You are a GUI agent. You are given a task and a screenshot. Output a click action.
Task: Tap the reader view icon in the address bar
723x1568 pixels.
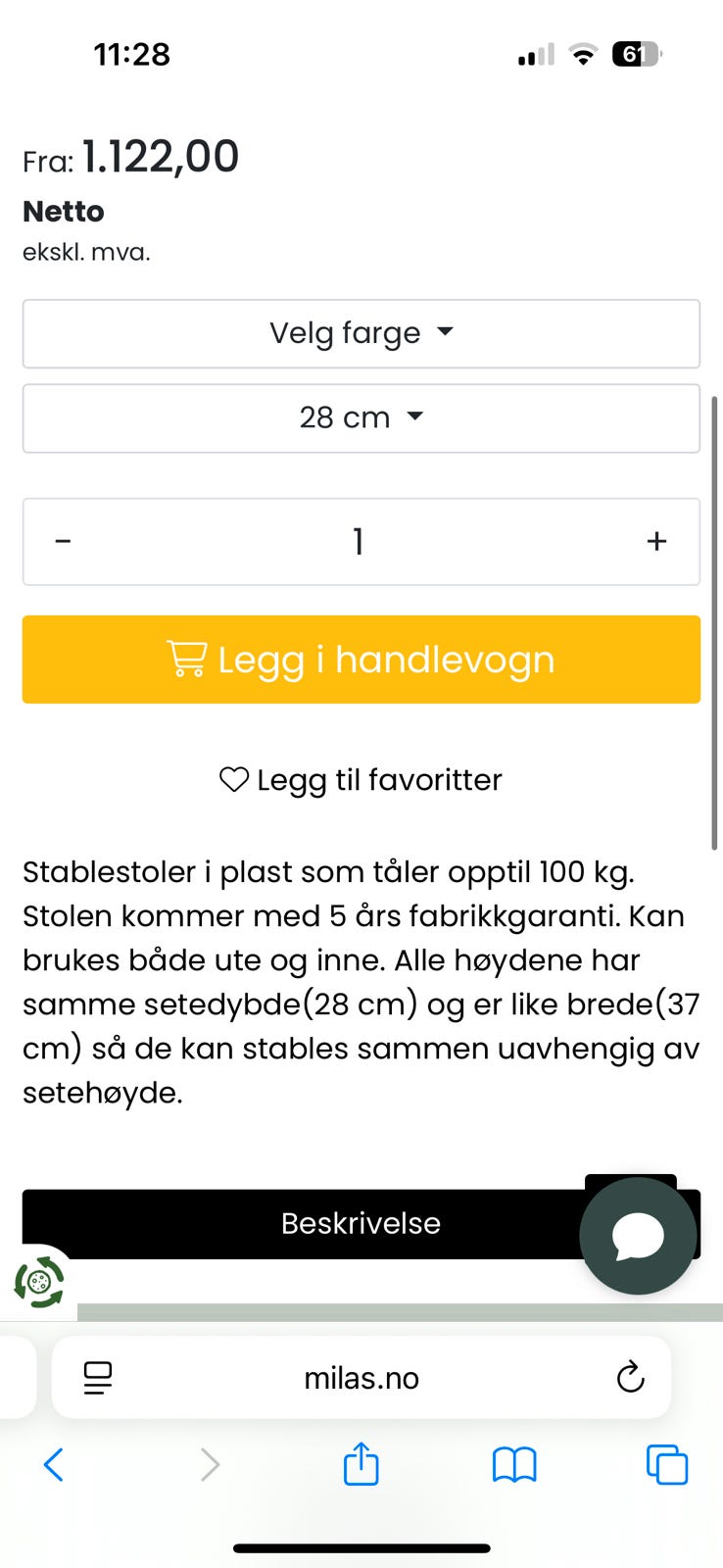click(96, 1377)
